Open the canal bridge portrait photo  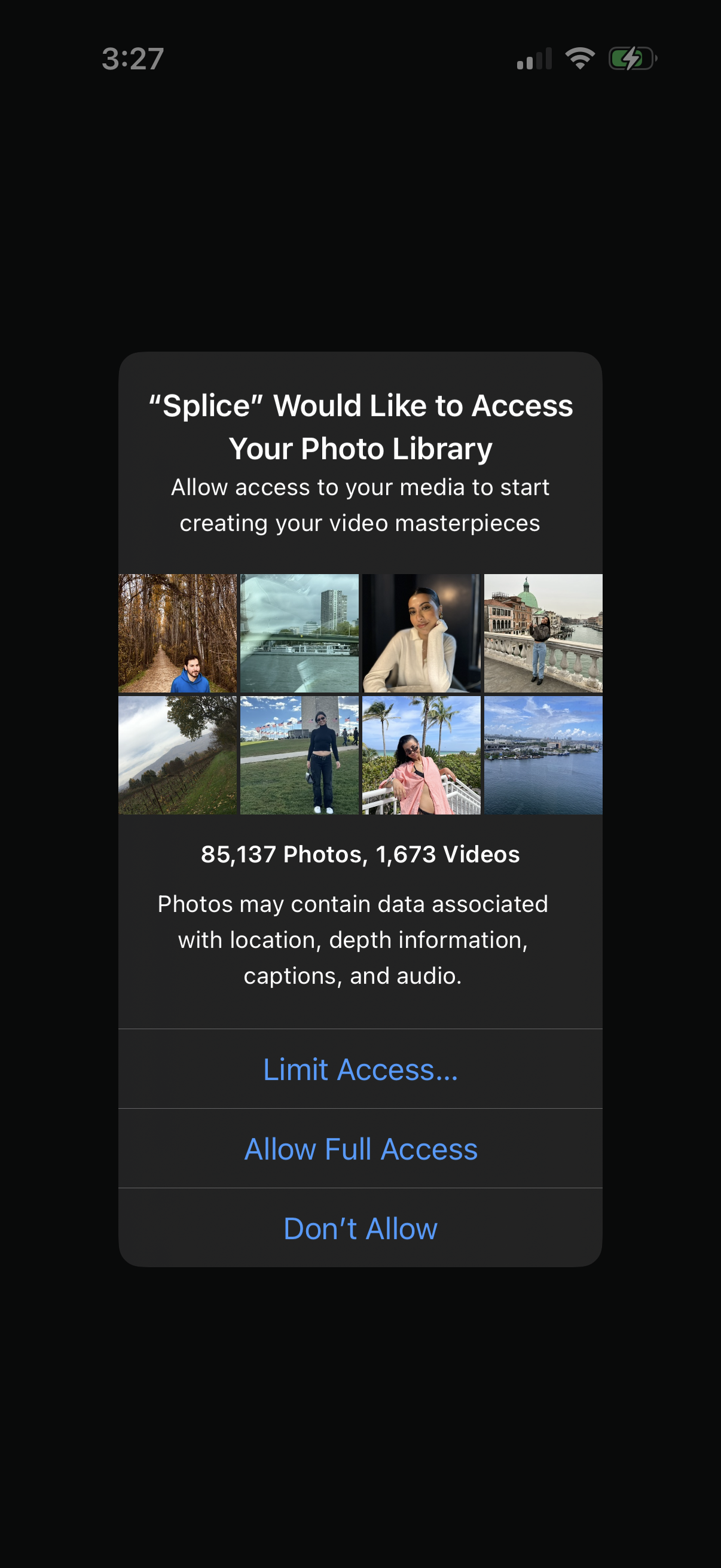click(542, 632)
